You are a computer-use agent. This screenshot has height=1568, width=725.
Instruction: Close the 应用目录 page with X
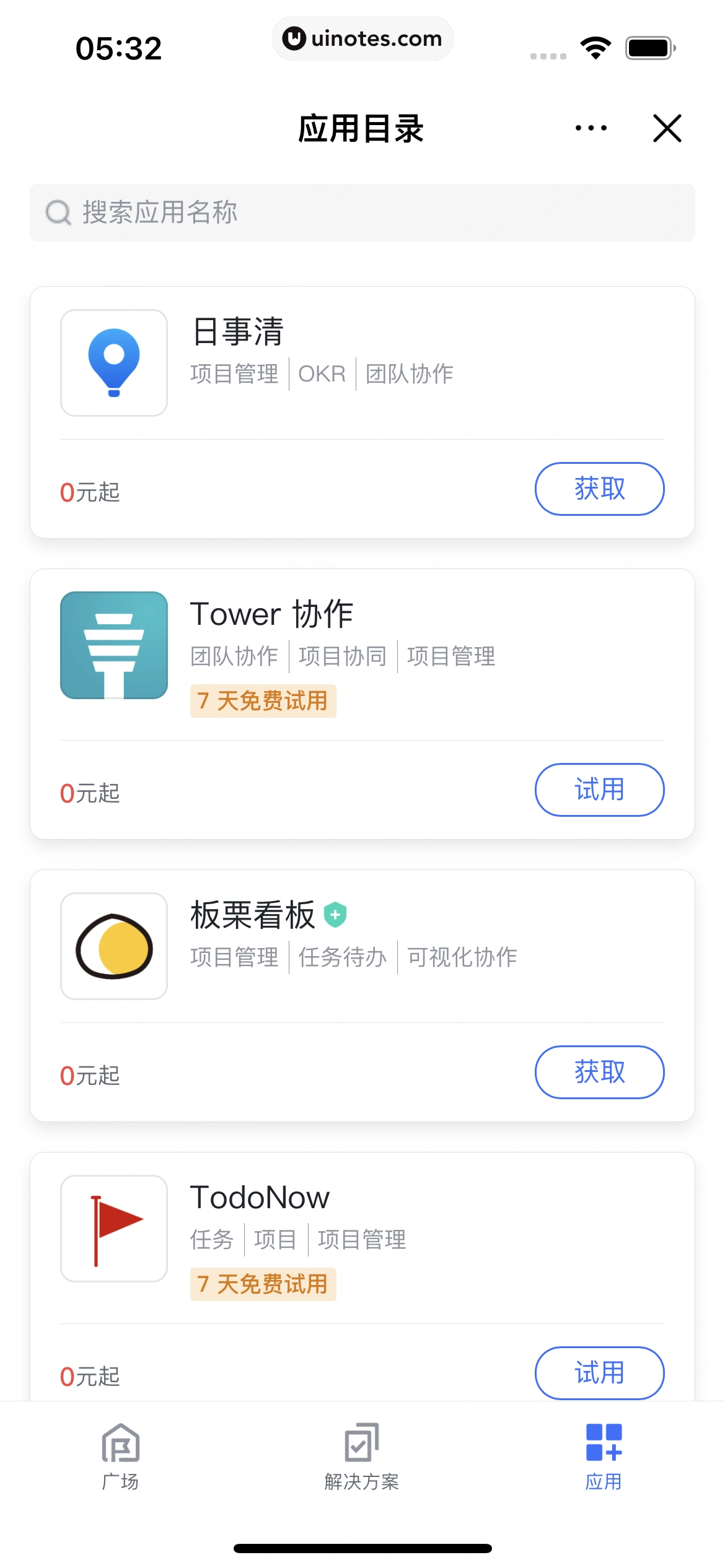pyautogui.click(x=667, y=129)
